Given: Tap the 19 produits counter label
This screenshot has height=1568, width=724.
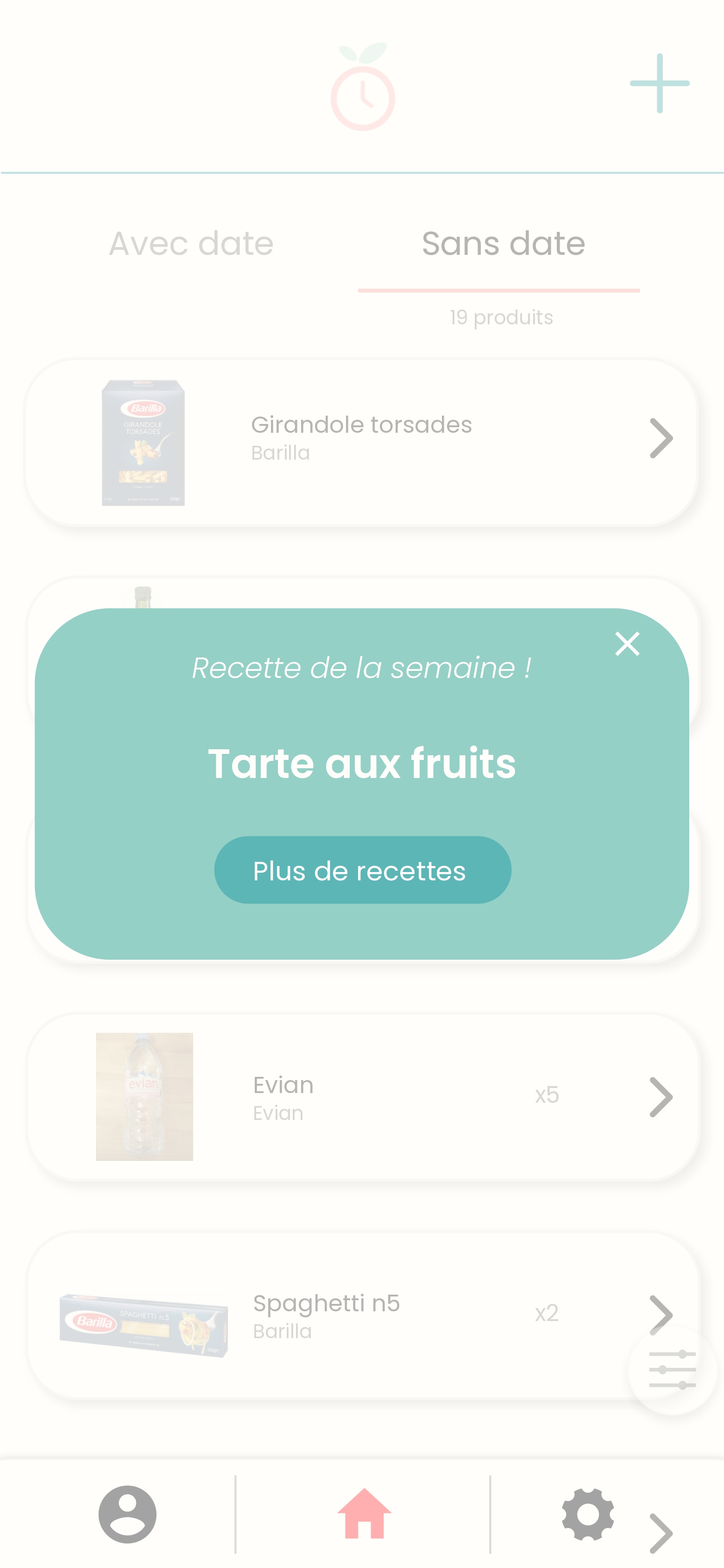Looking at the screenshot, I should click(500, 317).
